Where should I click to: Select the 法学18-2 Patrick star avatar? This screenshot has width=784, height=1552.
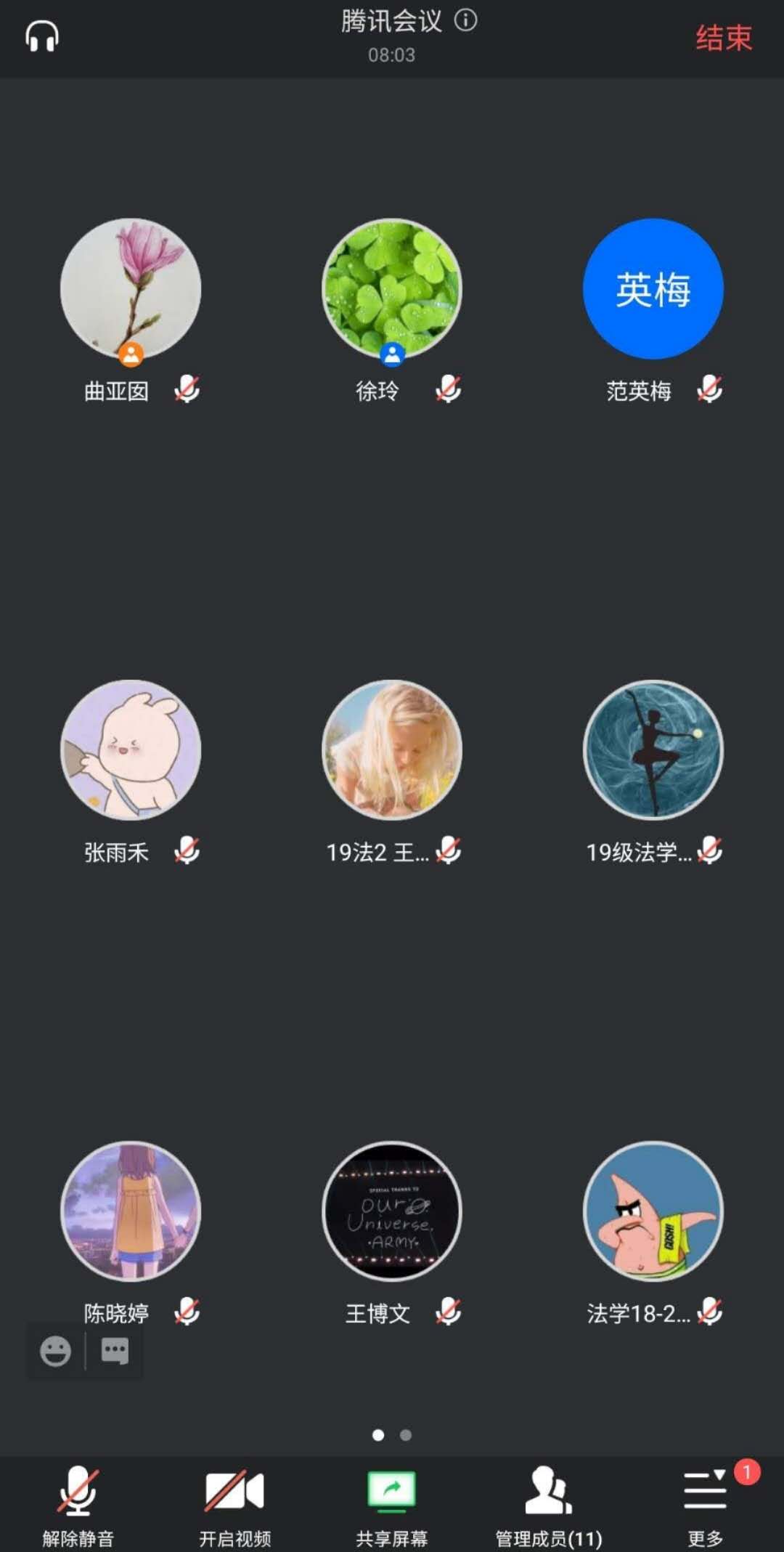(653, 1211)
